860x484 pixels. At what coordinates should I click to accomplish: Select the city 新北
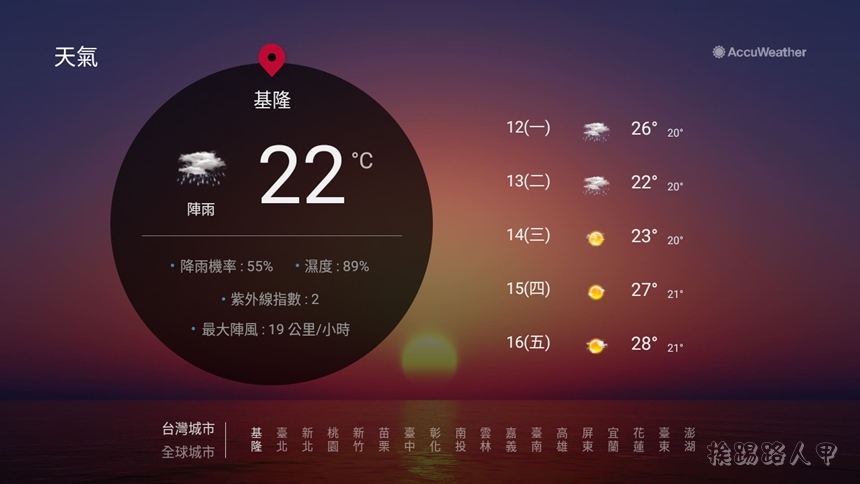(x=307, y=440)
